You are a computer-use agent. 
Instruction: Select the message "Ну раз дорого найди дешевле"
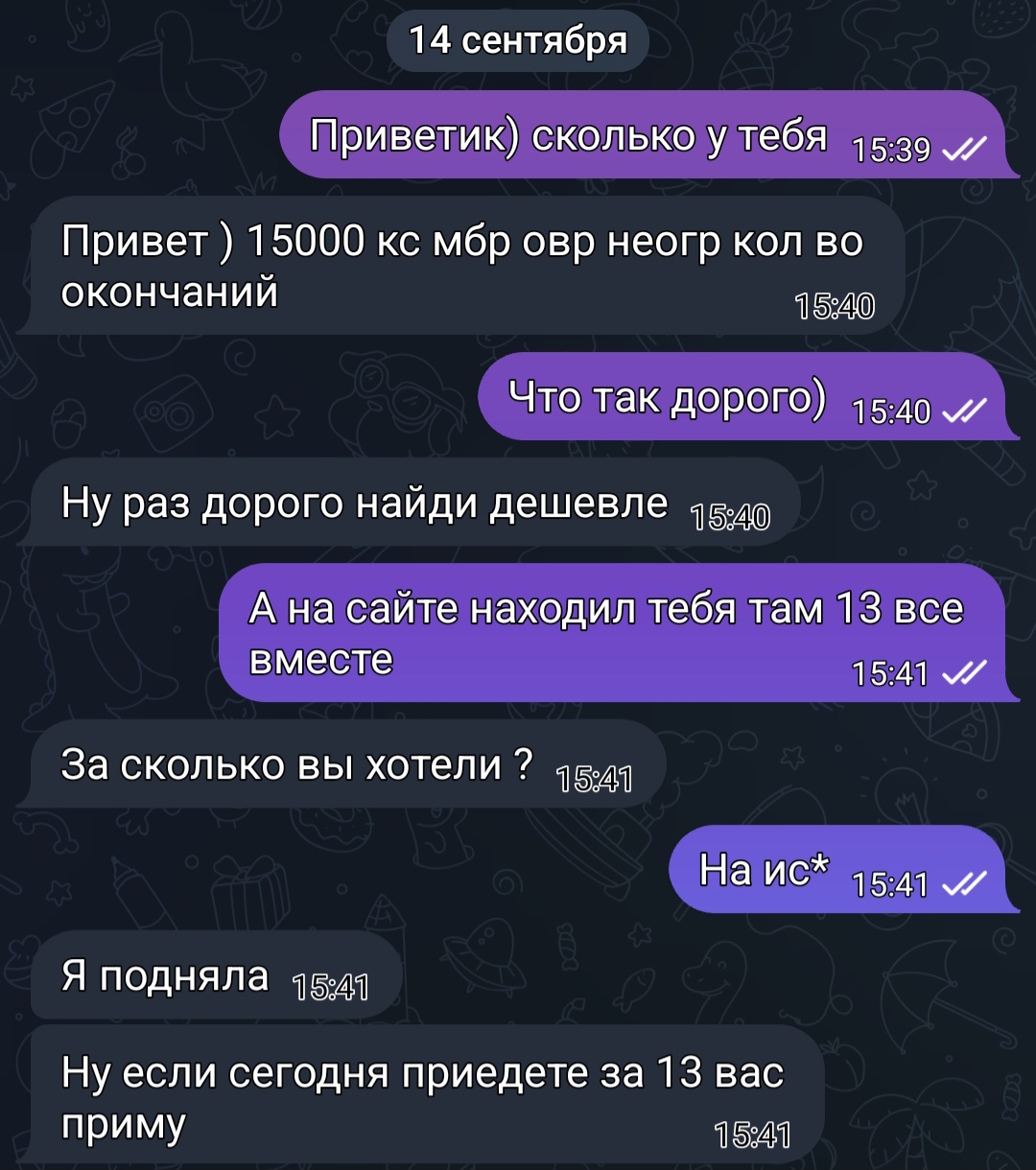[x=407, y=502]
